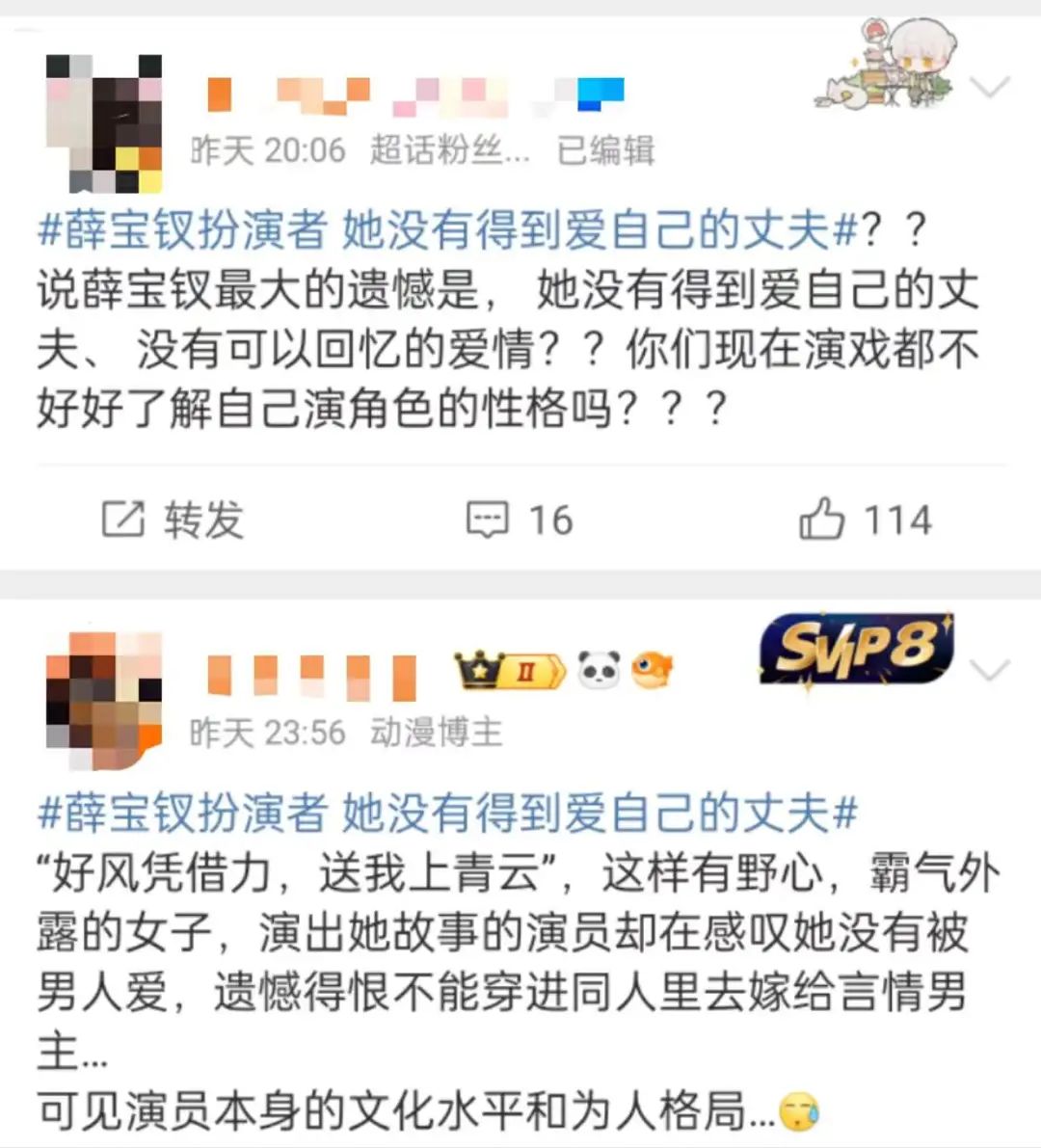This screenshot has height=1148, width=1041.
Task: Tap the SVIP8 membership badge
Action: 856,649
